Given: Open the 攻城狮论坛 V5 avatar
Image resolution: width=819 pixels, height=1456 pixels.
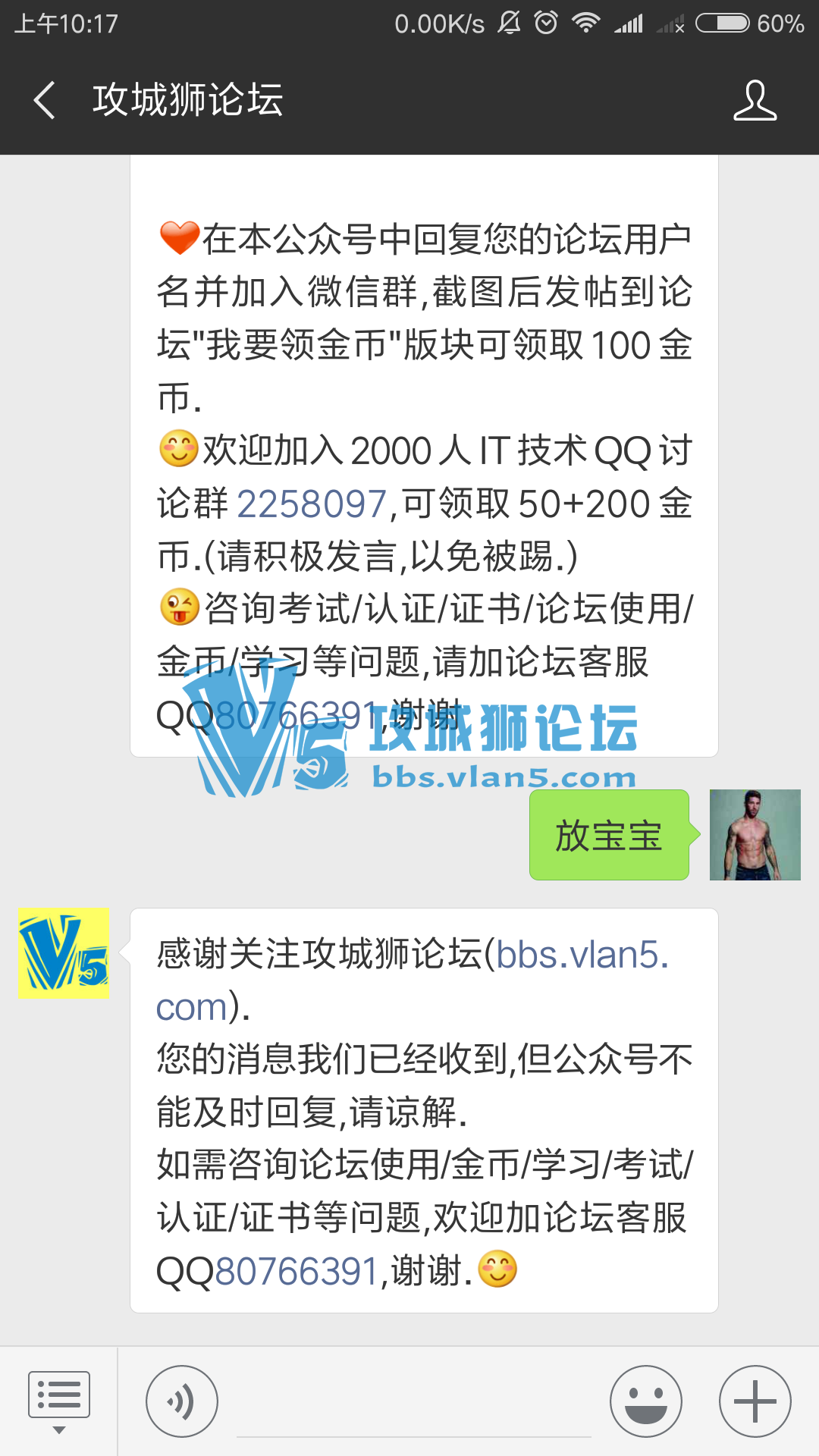Looking at the screenshot, I should [64, 953].
